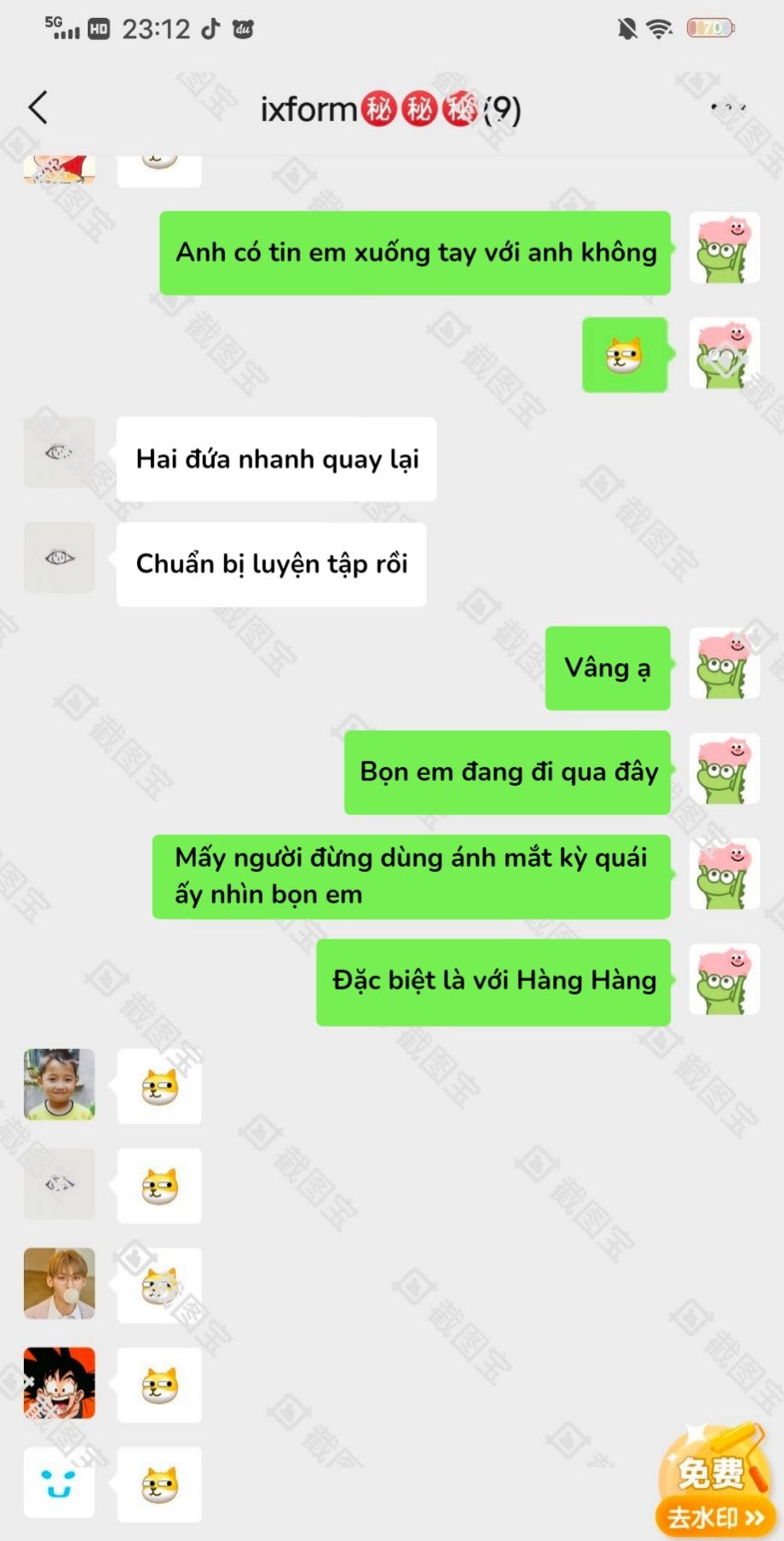The image size is (784, 1541).
Task: Open the group chat overflow menu
Action: (729, 108)
